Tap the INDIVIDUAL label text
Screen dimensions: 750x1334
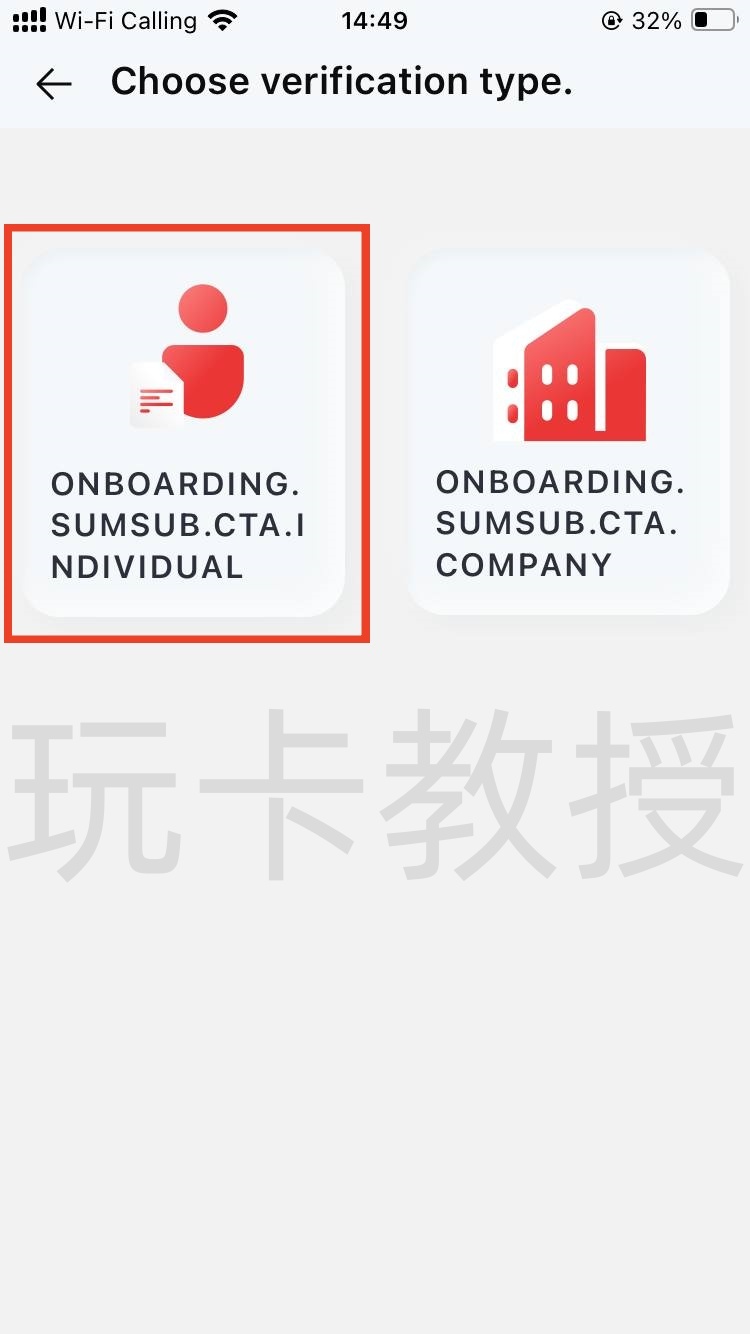175,525
